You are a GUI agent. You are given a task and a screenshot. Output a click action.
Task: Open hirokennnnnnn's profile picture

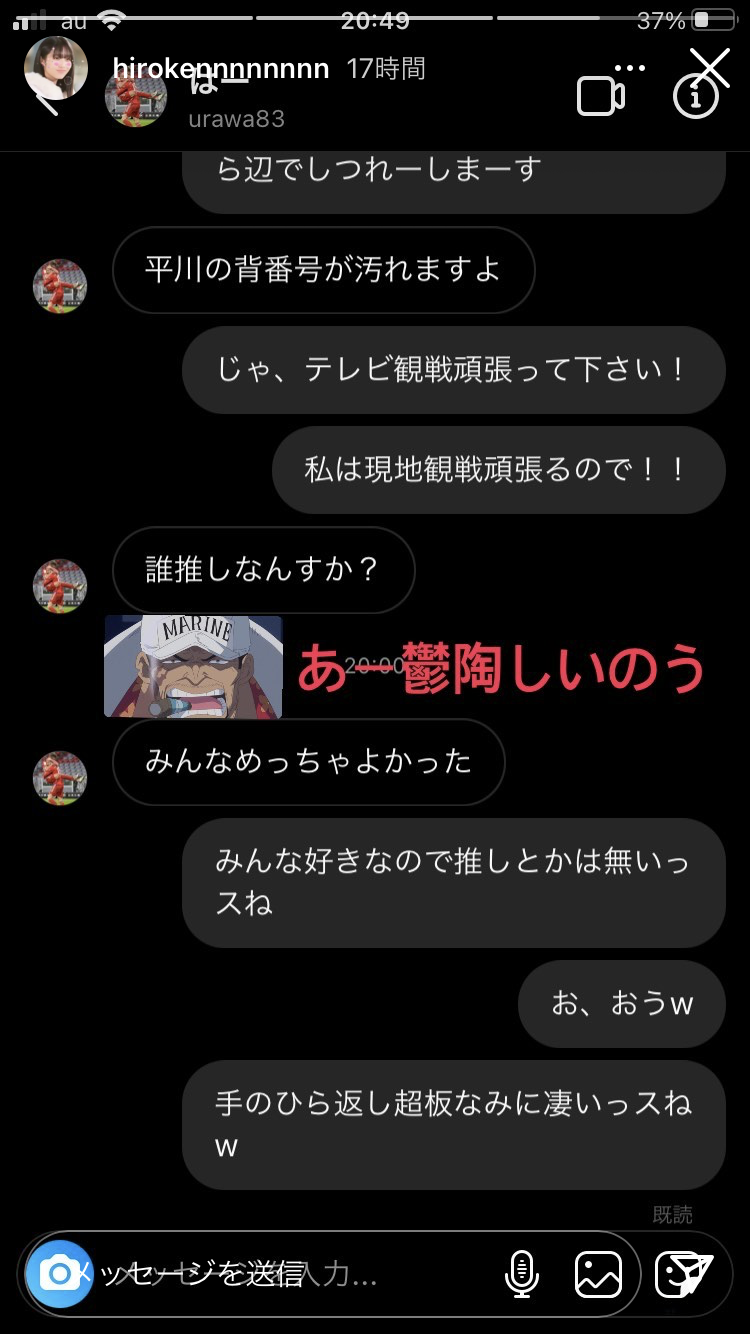point(56,68)
